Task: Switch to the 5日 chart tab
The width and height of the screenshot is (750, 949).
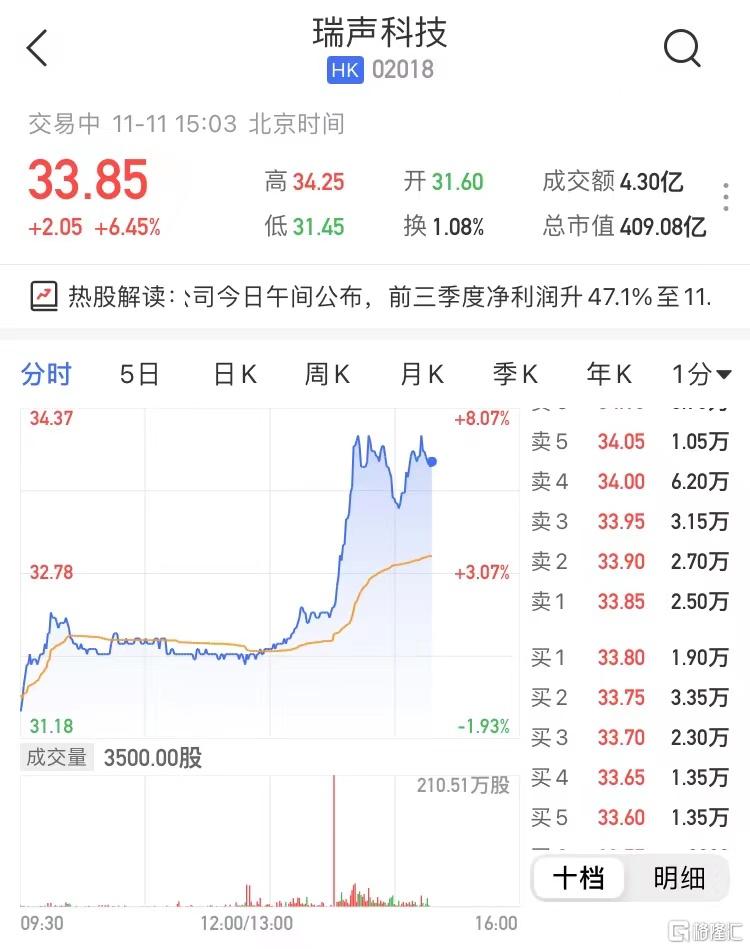Action: 140,375
